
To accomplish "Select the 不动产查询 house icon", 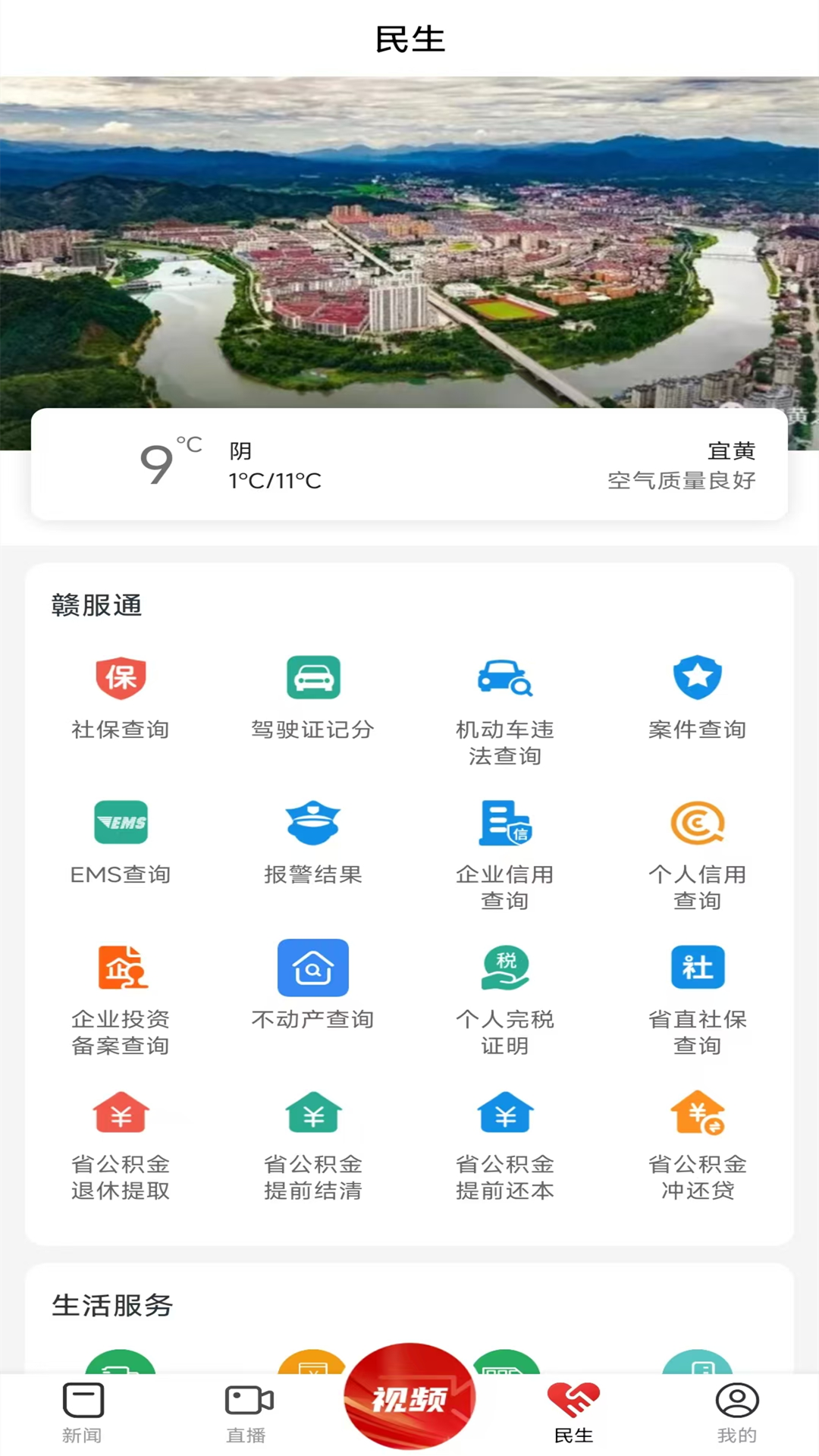I will (313, 968).
